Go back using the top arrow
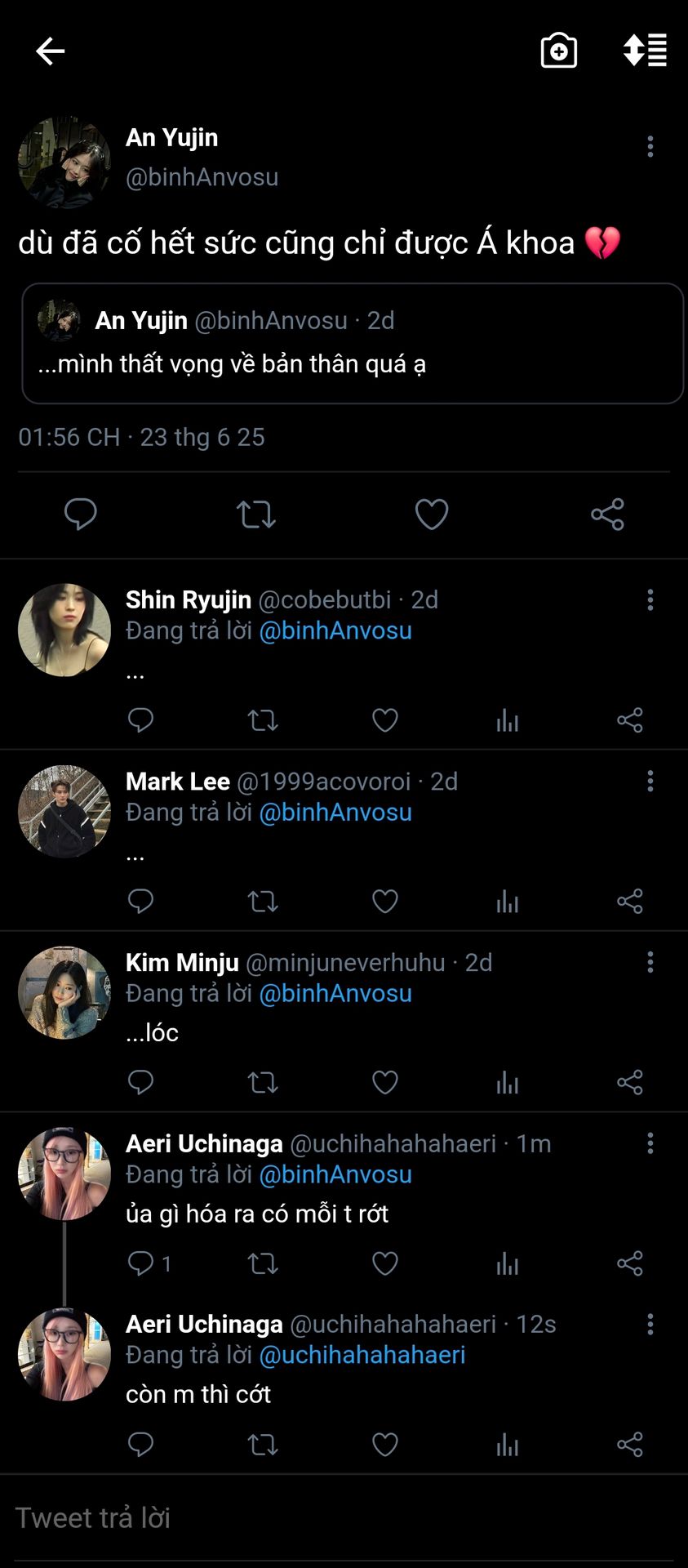This screenshot has width=688, height=1568. pyautogui.click(x=50, y=51)
